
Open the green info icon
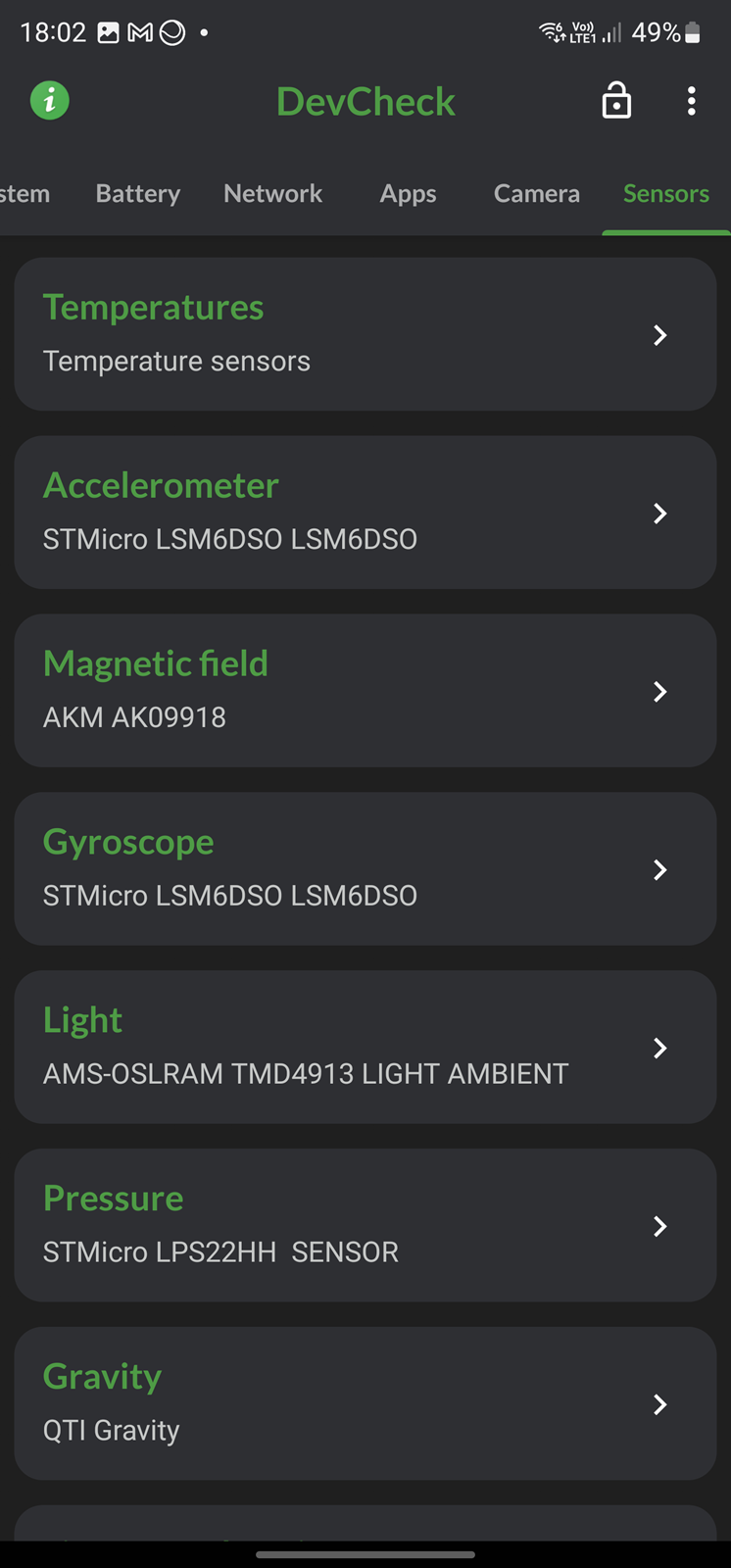[50, 101]
